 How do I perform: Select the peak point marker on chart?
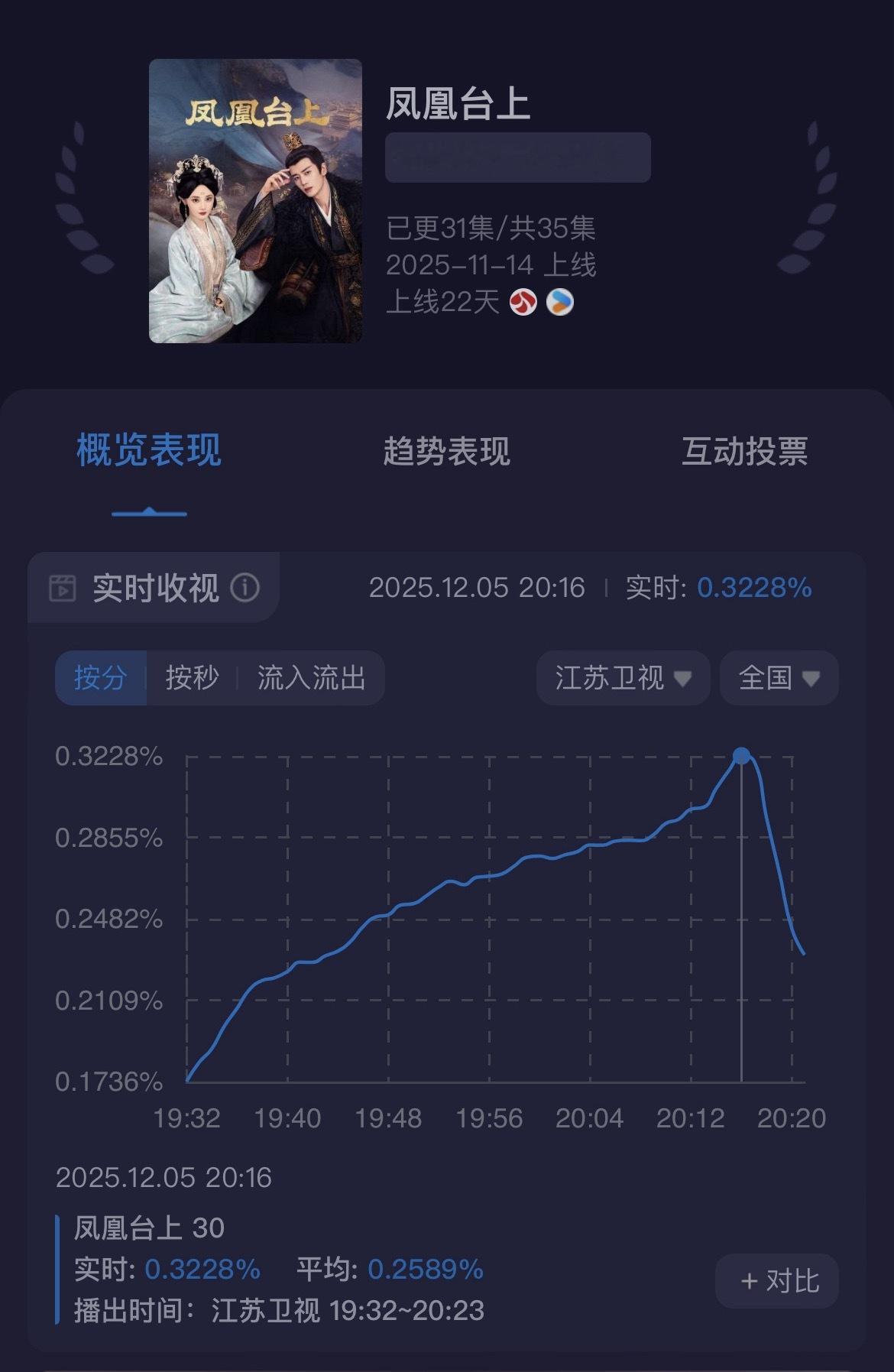740,755
